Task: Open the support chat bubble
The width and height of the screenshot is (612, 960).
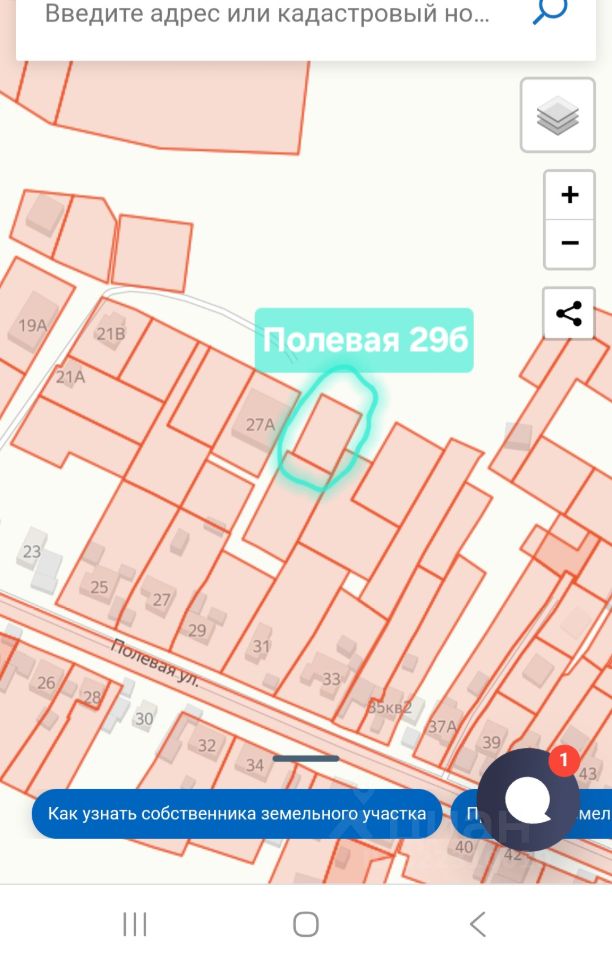Action: 528,799
